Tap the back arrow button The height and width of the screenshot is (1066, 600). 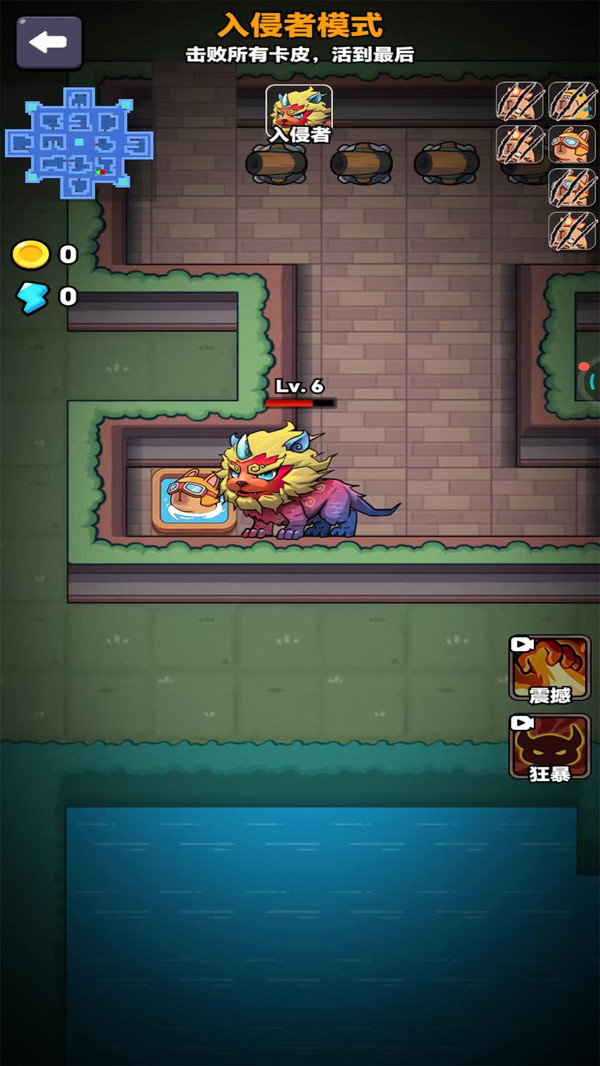49,42
